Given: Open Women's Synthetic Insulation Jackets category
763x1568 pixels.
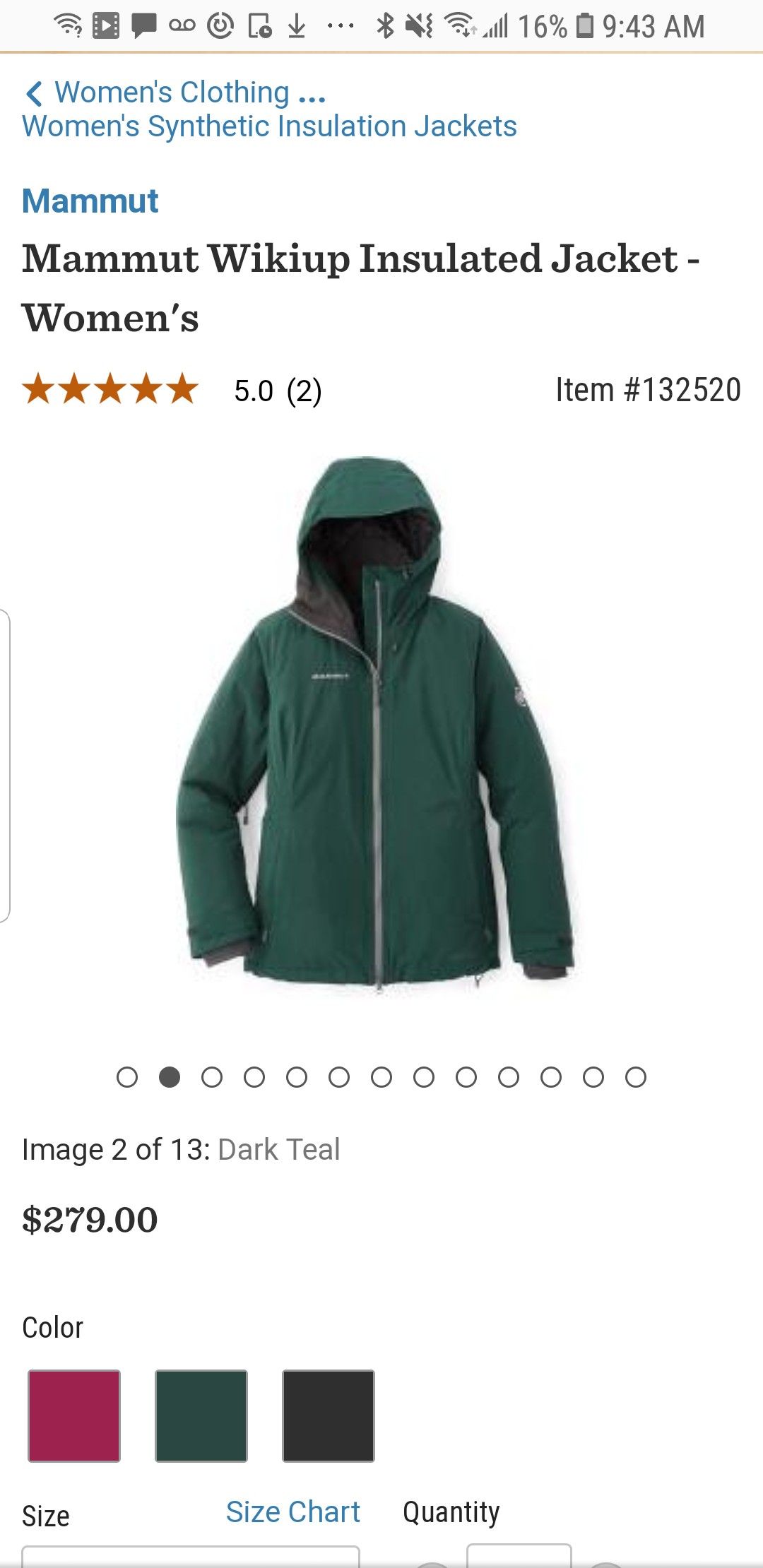Looking at the screenshot, I should pos(269,126).
